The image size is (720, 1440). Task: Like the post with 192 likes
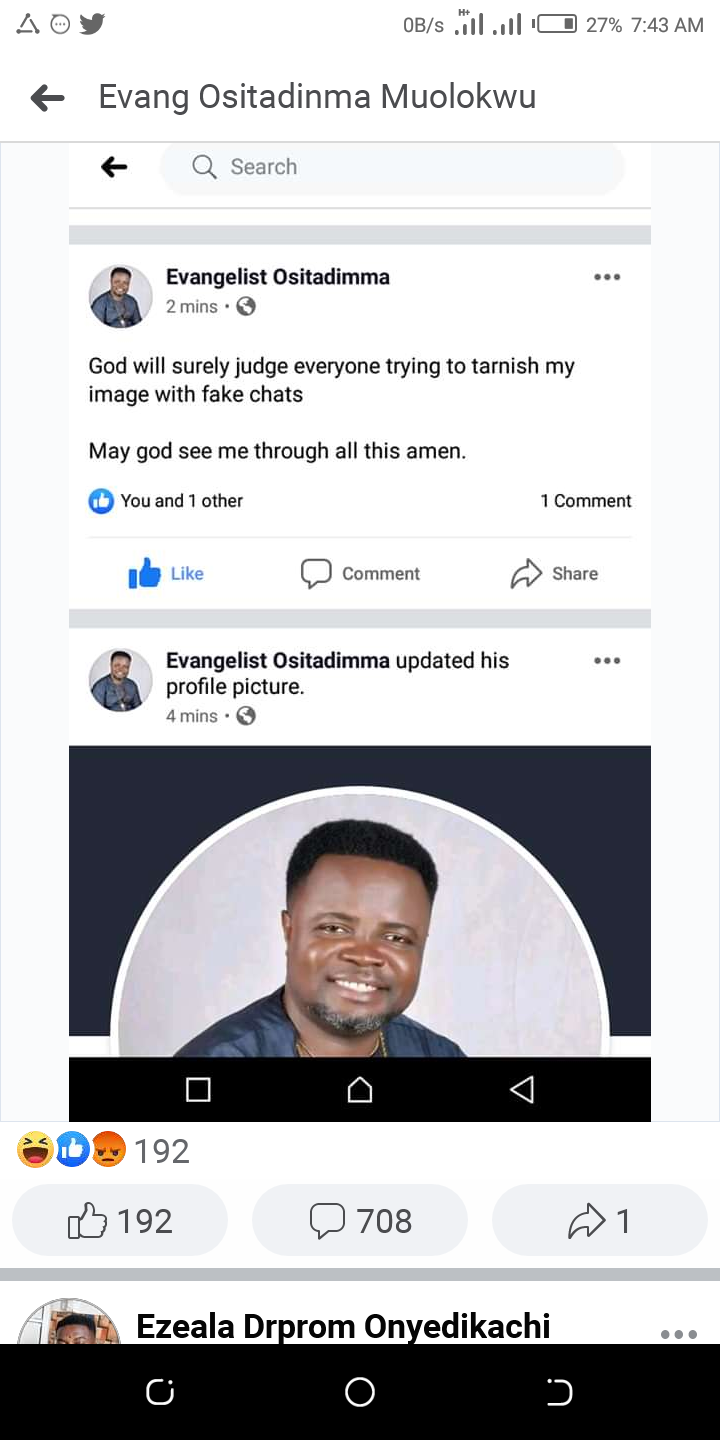point(120,1221)
